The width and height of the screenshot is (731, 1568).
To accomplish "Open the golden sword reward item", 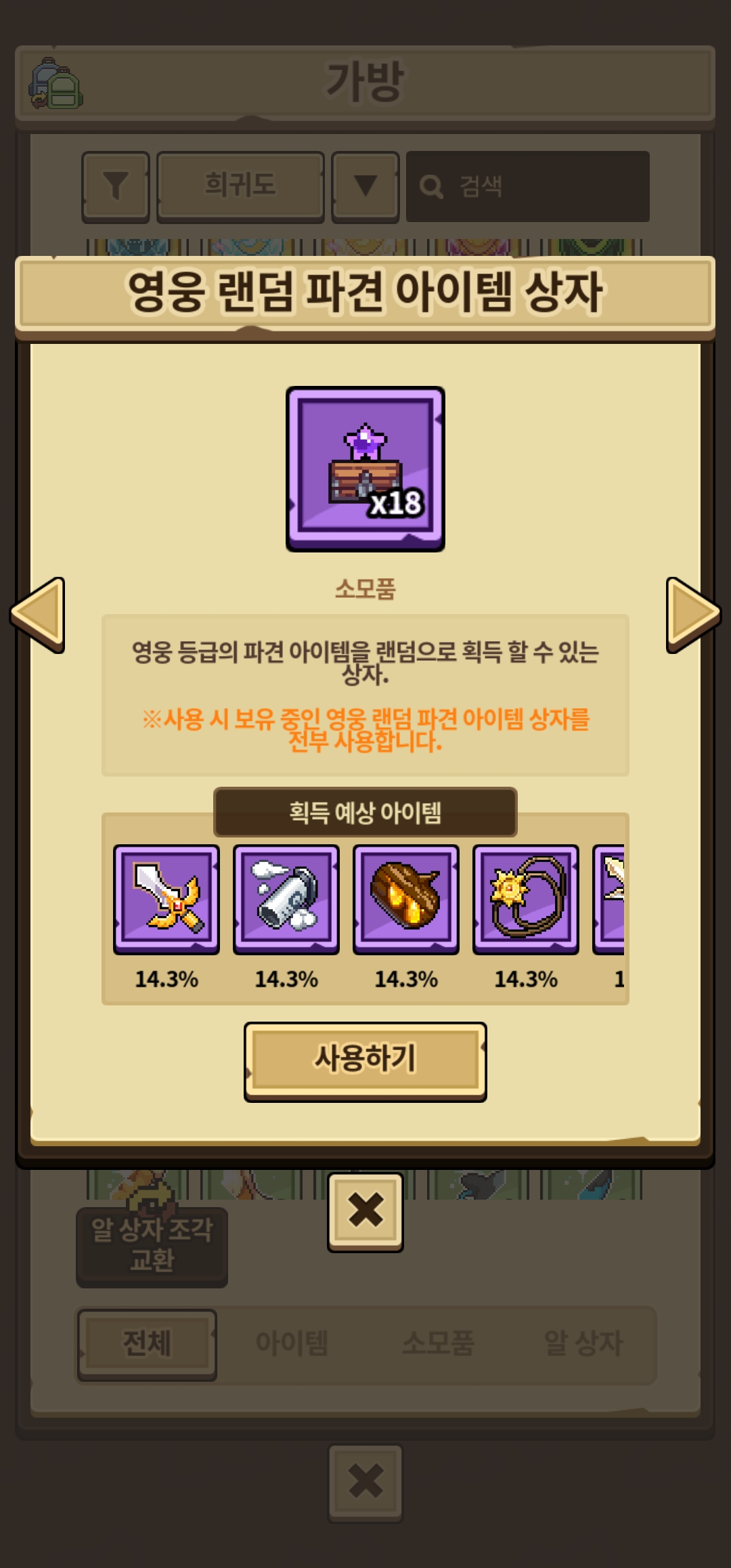I will pyautogui.click(x=167, y=899).
